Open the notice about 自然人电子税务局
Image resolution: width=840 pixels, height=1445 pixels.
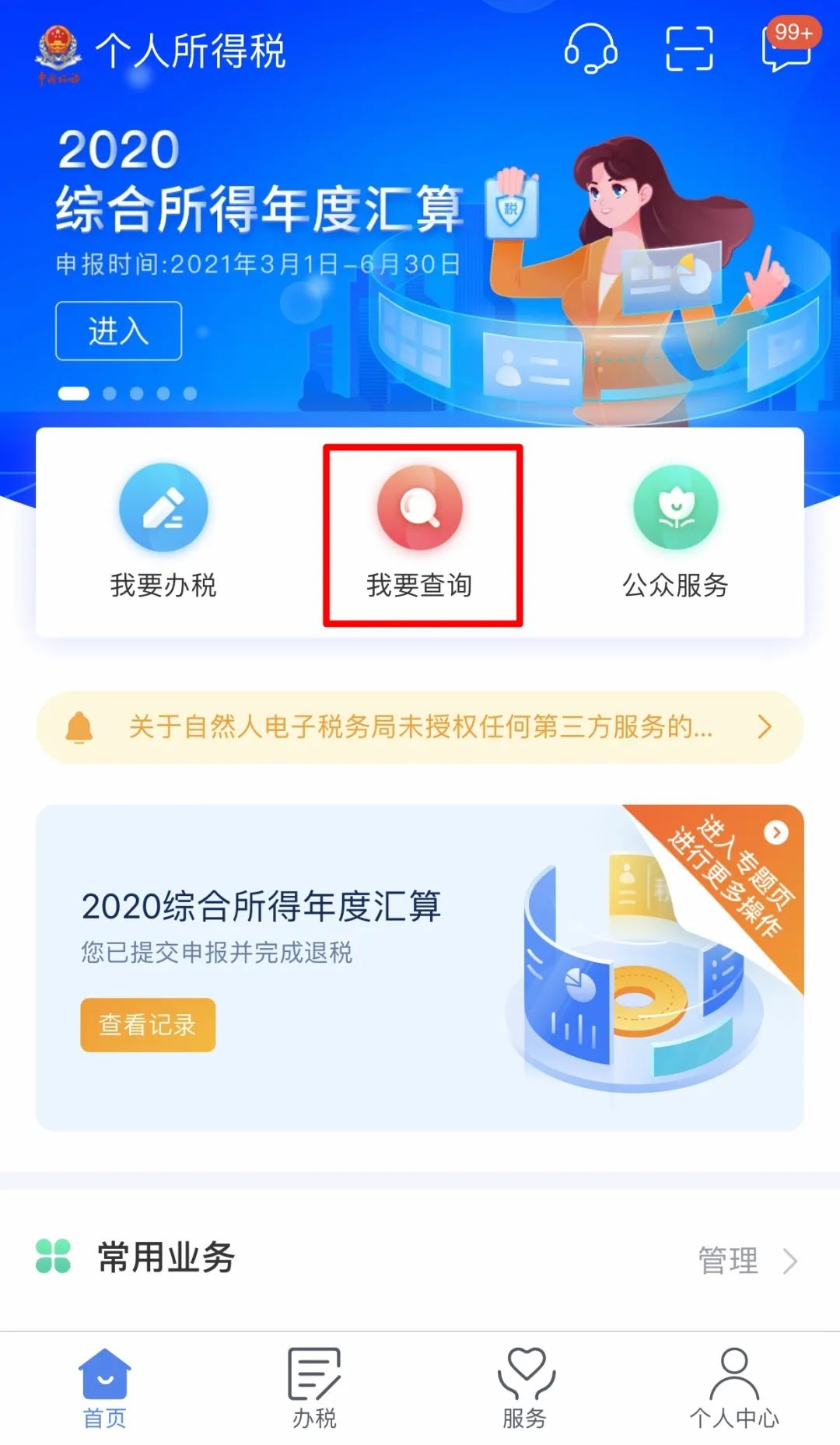pyautogui.click(x=420, y=727)
